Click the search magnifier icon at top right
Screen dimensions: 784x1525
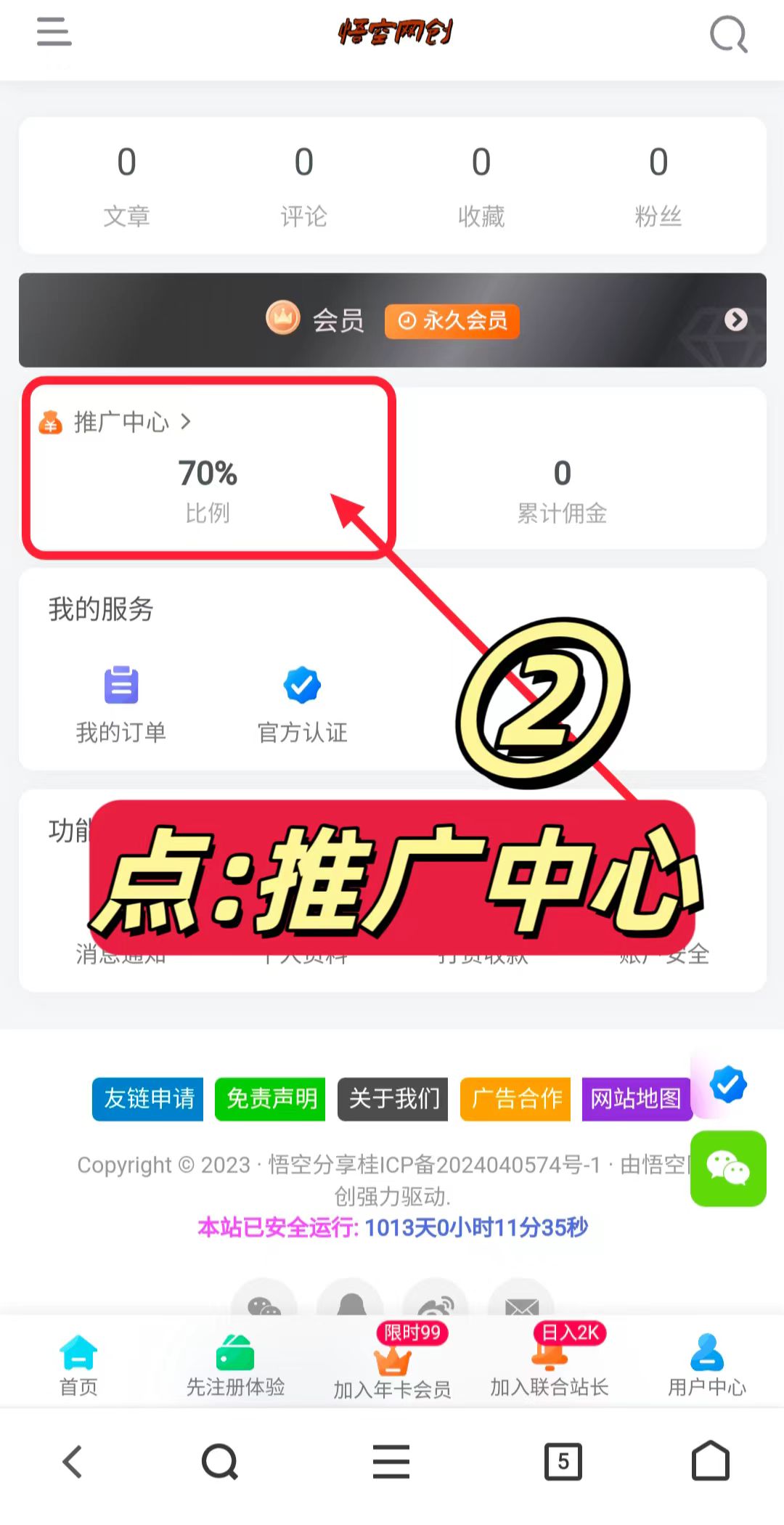[728, 33]
